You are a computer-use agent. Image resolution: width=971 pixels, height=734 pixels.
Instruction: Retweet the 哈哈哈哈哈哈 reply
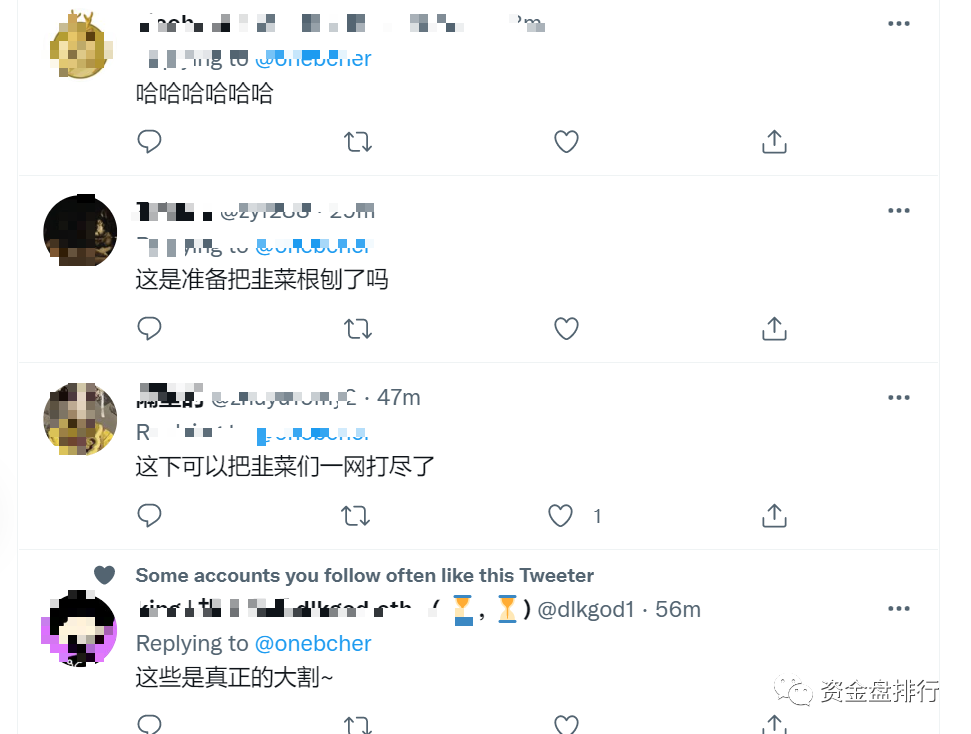click(358, 142)
